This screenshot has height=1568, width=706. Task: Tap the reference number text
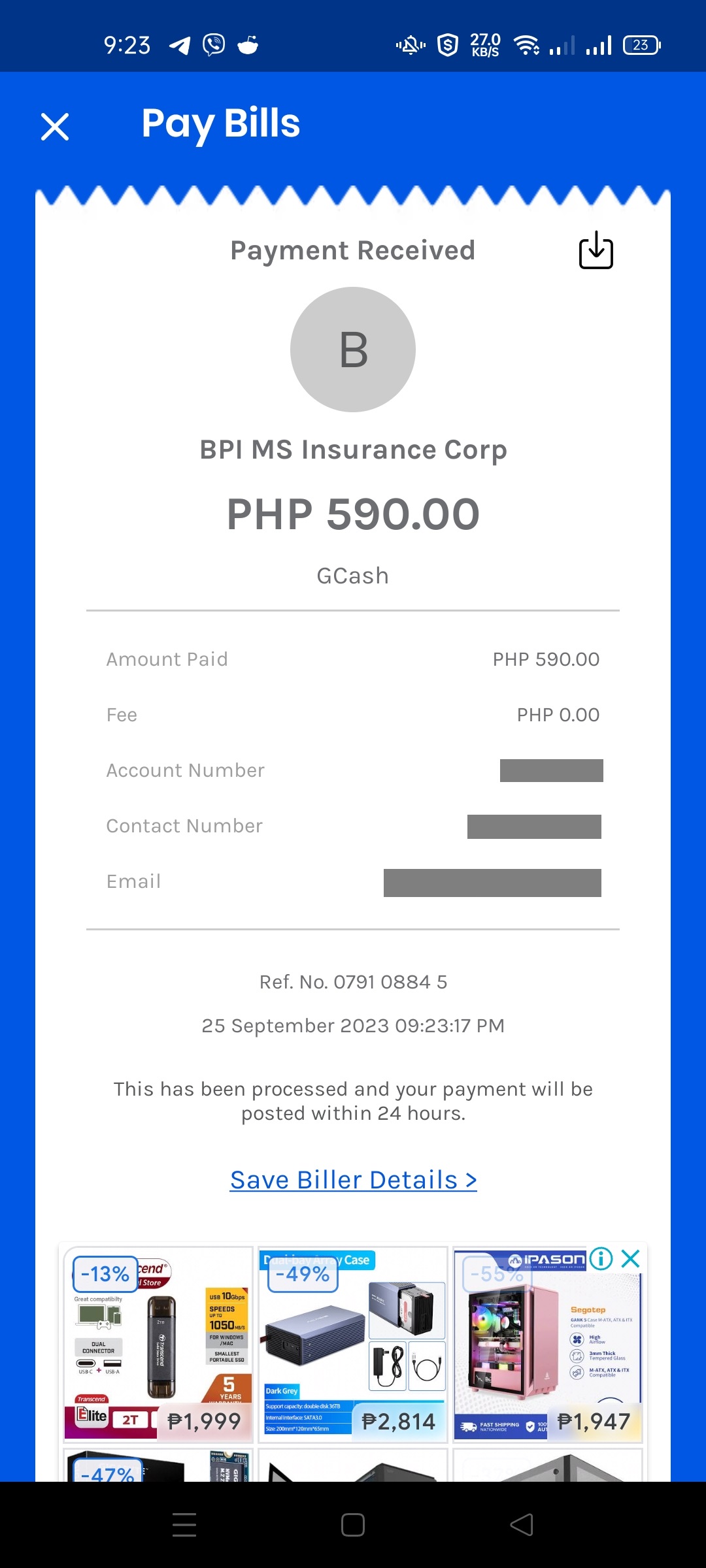352,981
